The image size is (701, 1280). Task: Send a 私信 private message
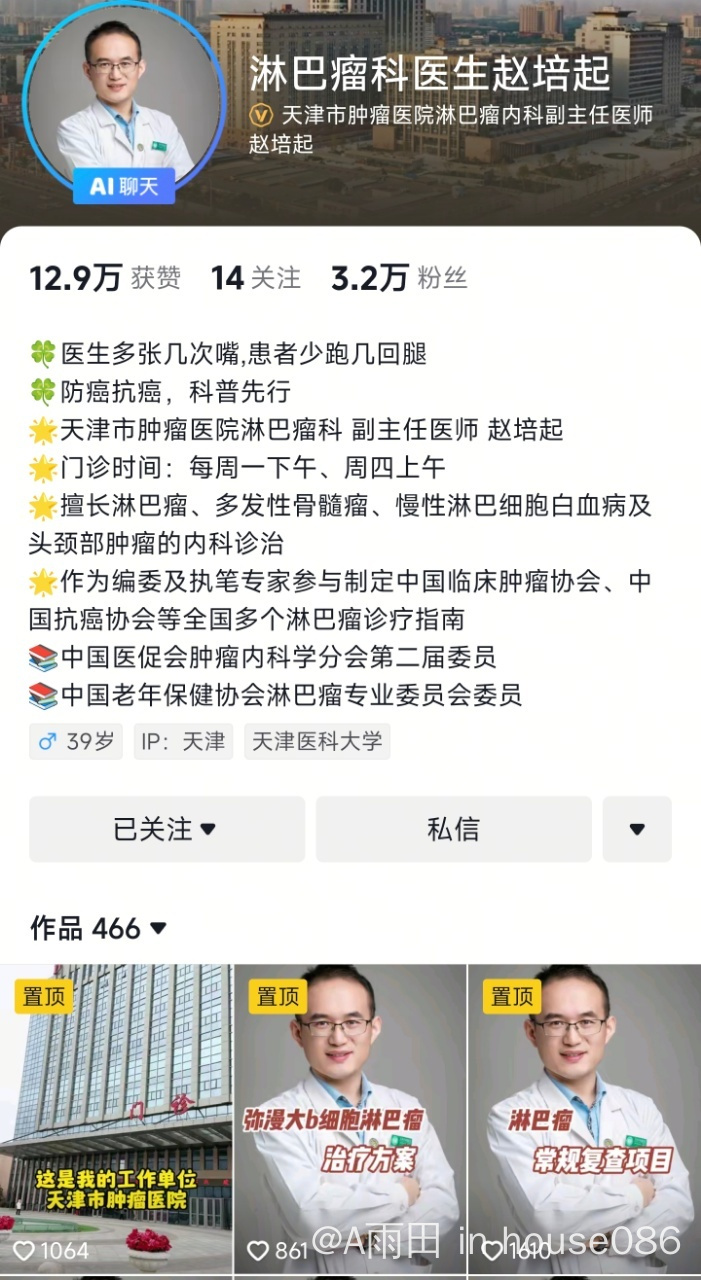tap(453, 829)
